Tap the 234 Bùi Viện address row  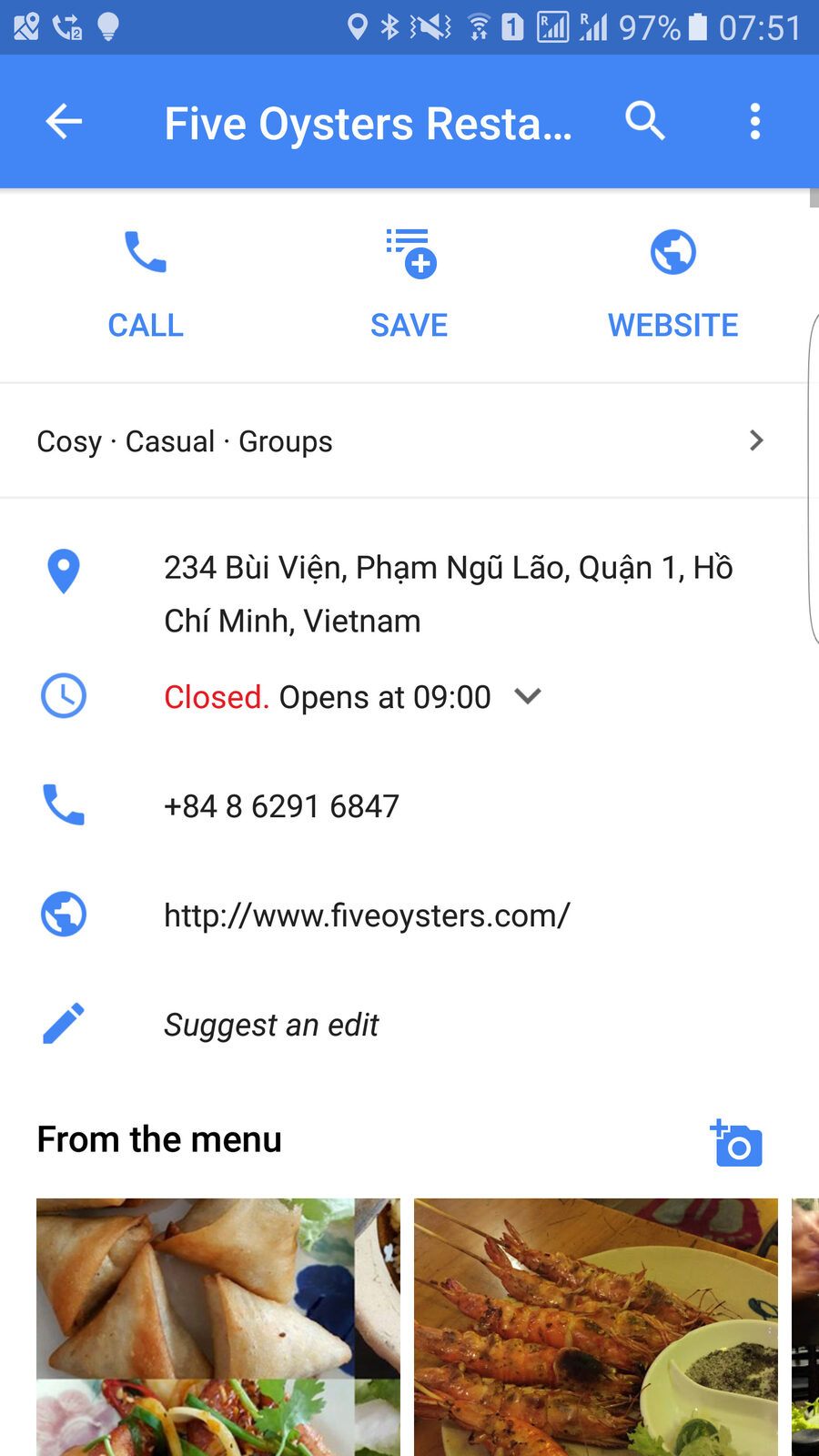pos(403,594)
